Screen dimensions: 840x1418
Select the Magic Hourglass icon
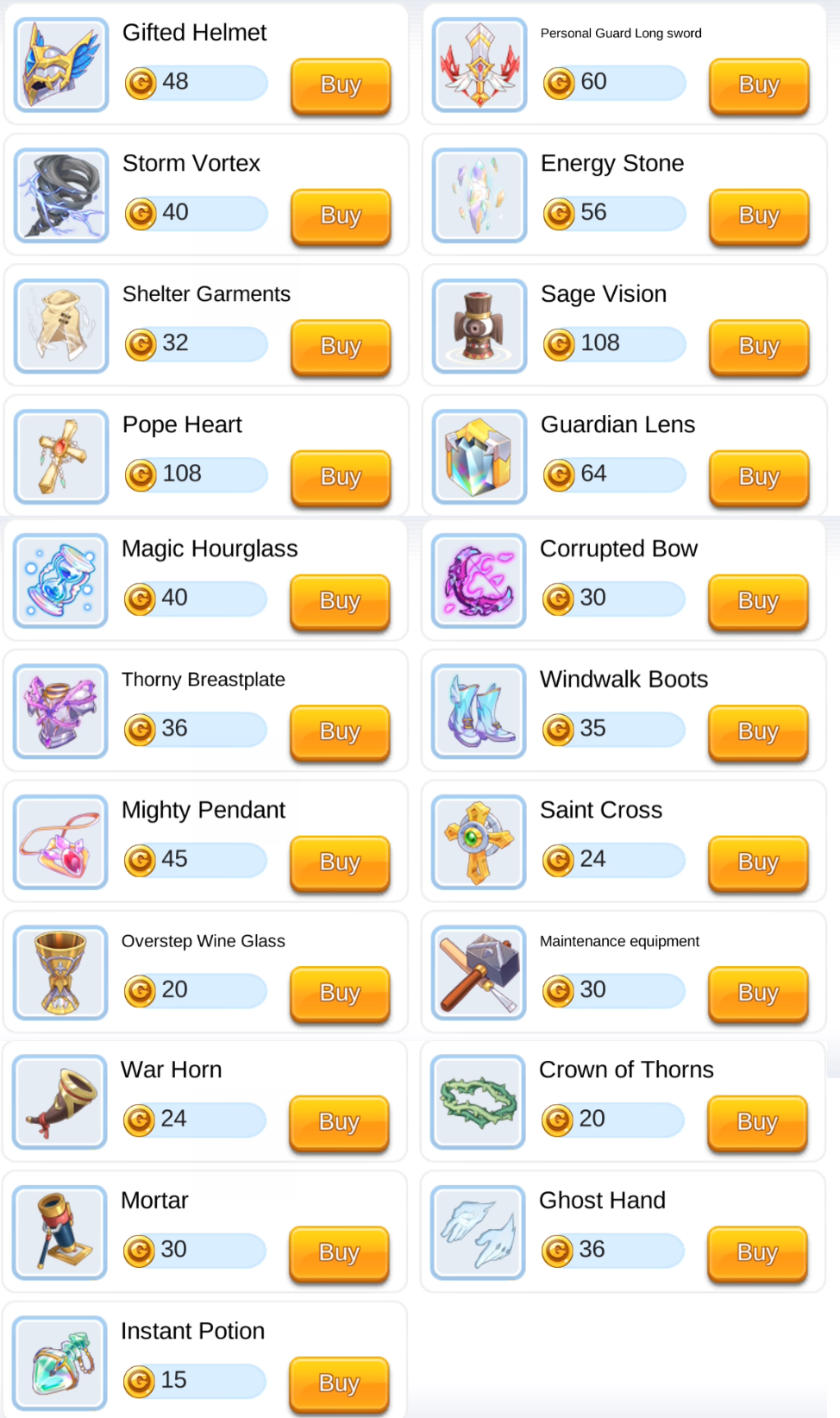(60, 580)
